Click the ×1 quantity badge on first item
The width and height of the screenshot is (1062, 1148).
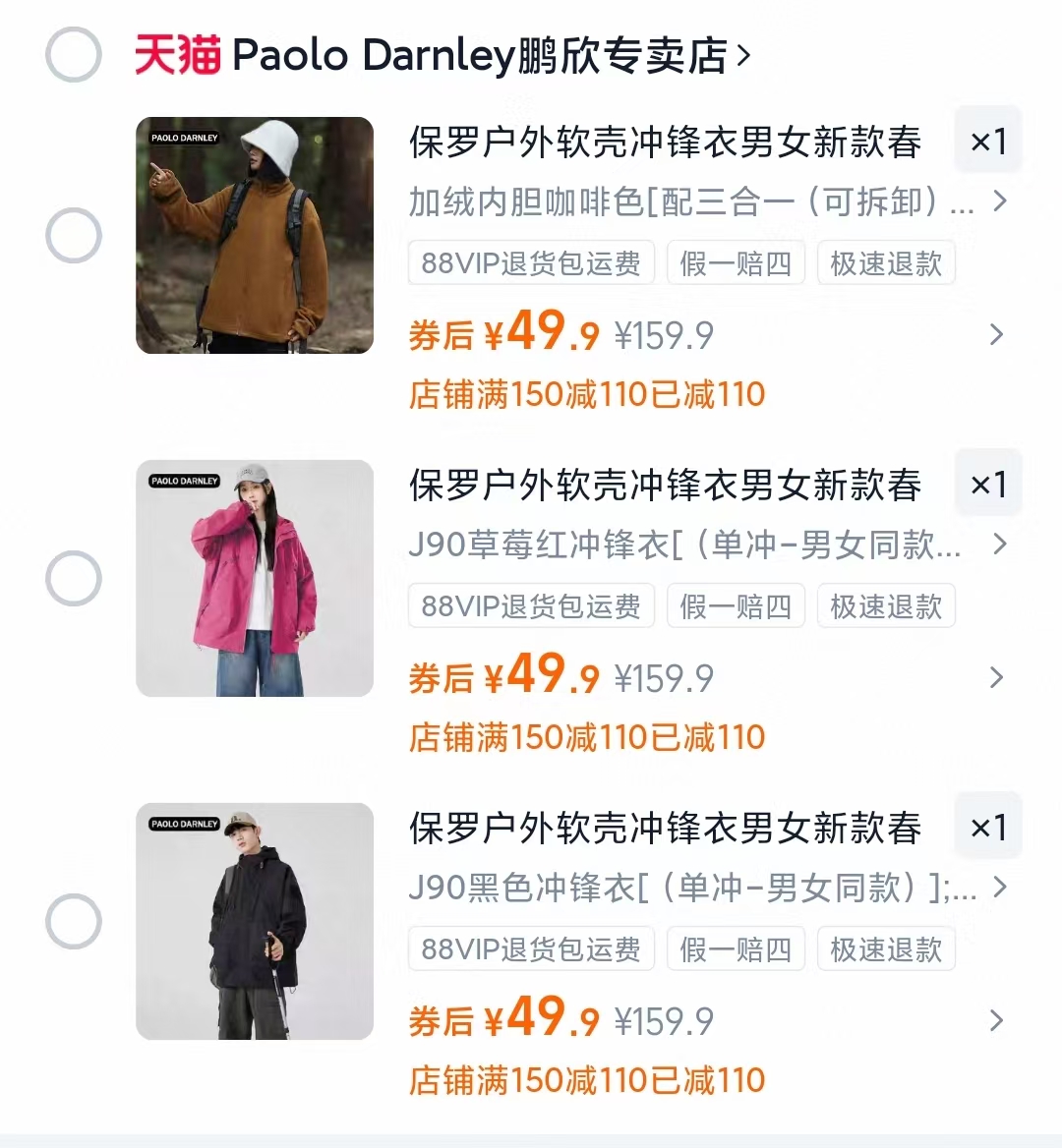tap(987, 141)
